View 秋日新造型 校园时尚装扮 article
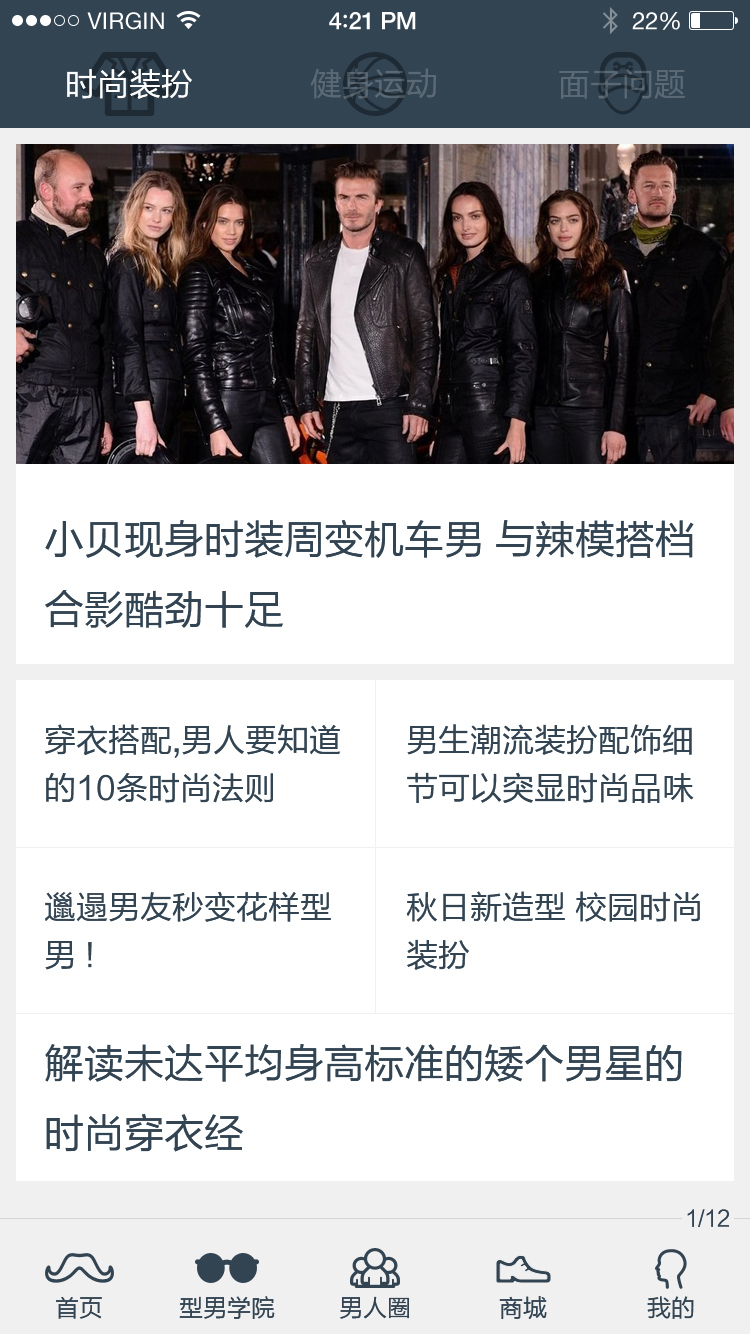Screen dimensions: 750x1334 [553, 931]
